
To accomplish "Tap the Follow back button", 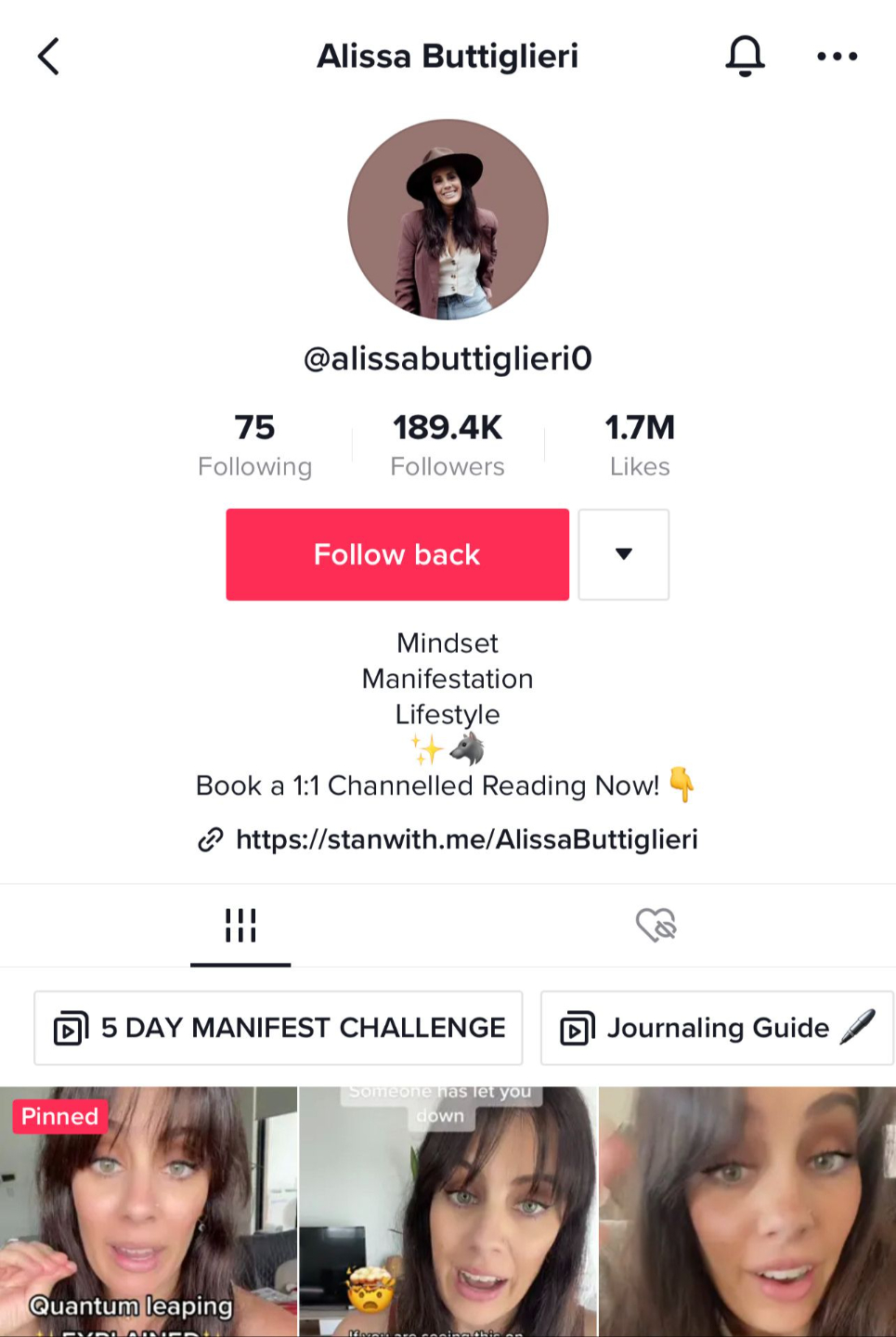I will click(x=397, y=554).
